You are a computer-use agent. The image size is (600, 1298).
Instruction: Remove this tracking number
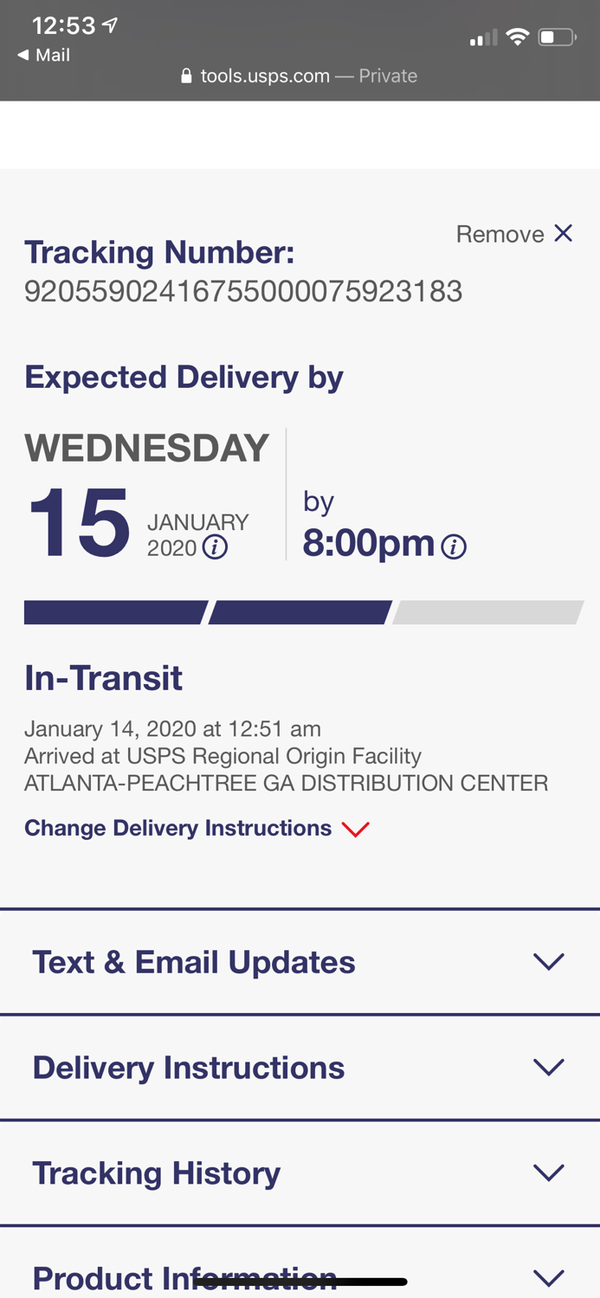[x=514, y=234]
